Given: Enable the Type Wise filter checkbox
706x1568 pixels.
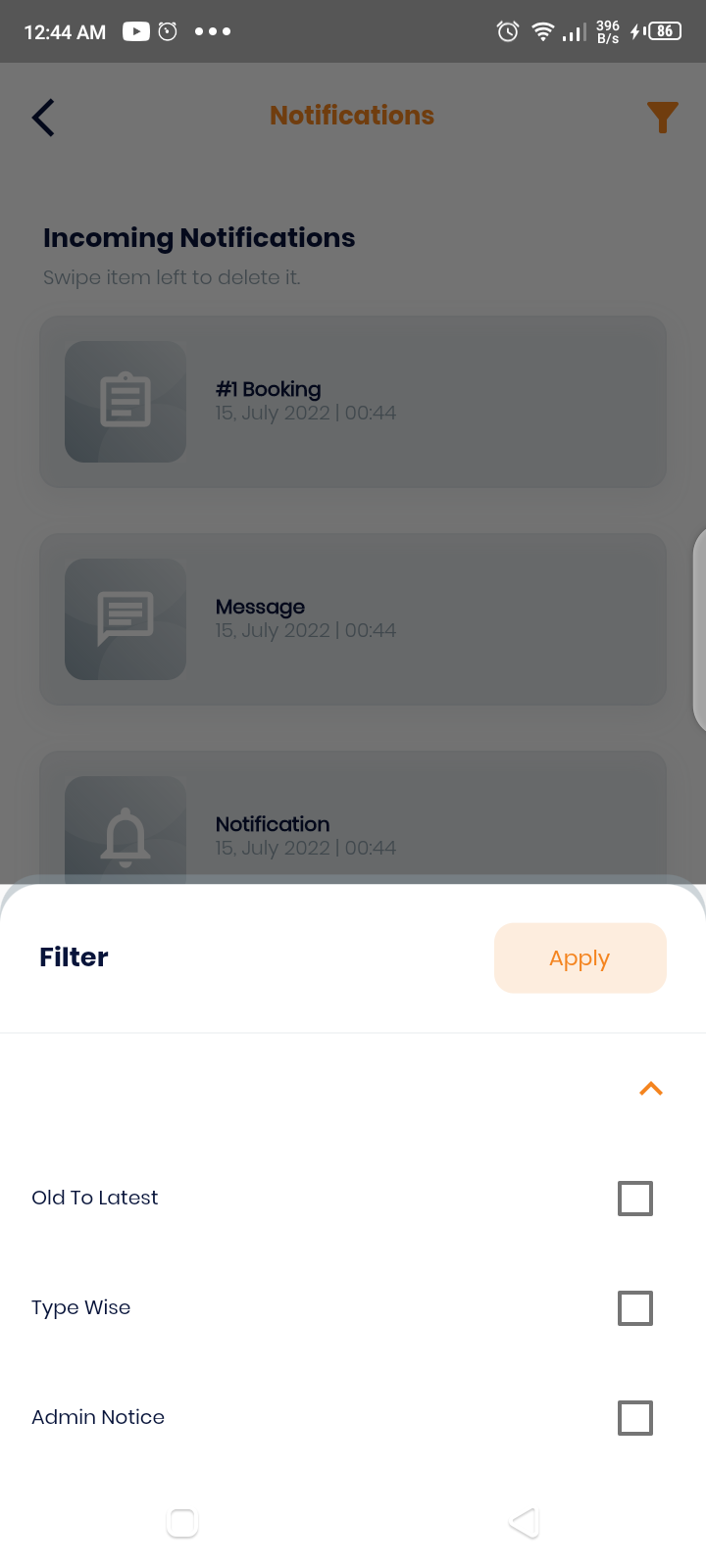Looking at the screenshot, I should click(634, 1307).
